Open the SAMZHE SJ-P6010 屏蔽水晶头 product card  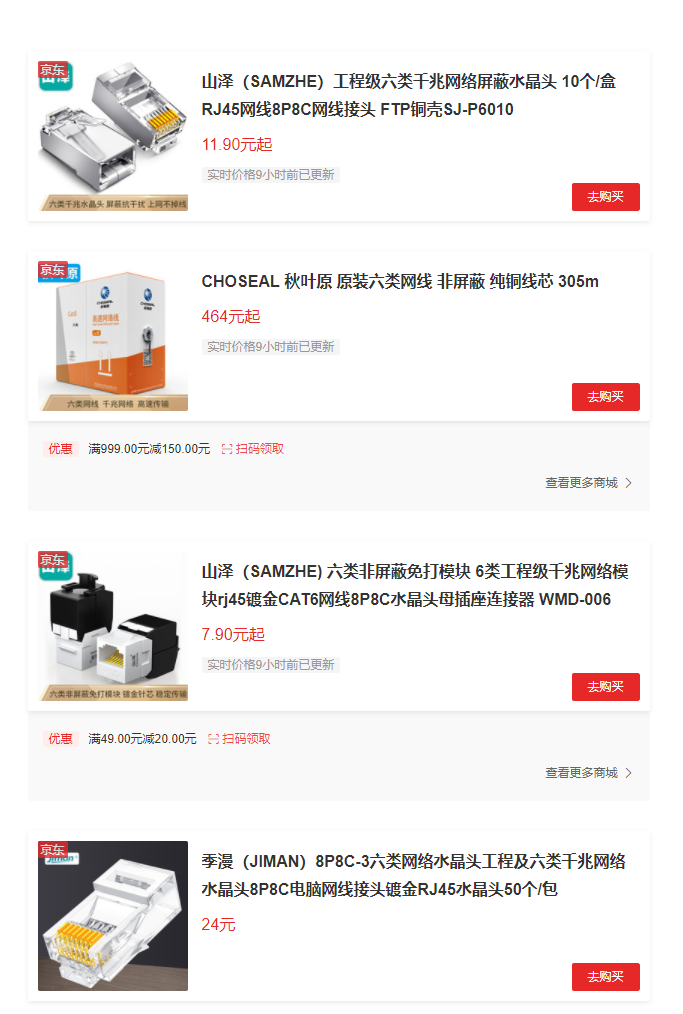tap(408, 95)
